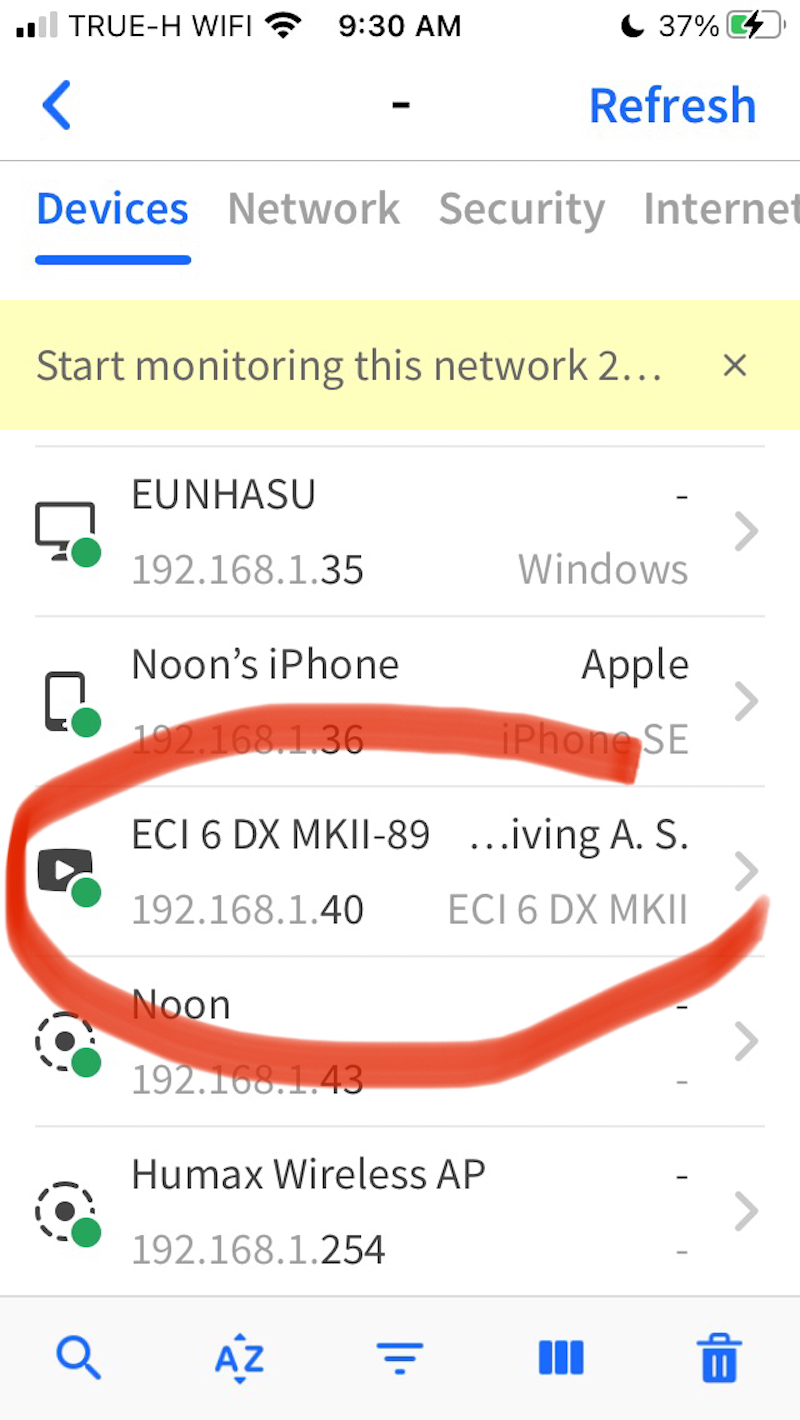The width and height of the screenshot is (800, 1420).
Task: Tap the A-Z sort icon
Action: coord(239,1358)
